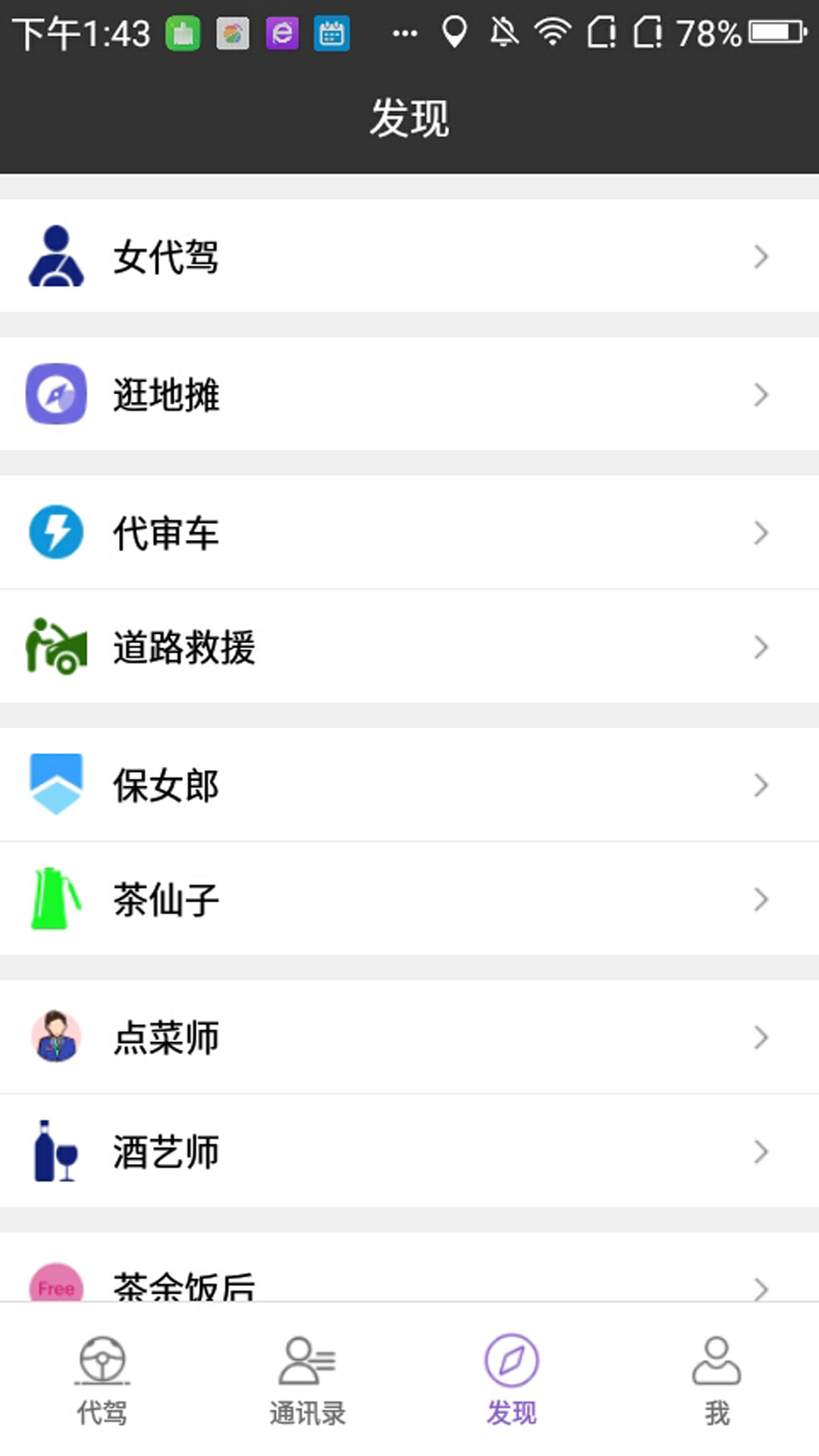The image size is (819, 1456).
Task: Click the 酒艺师 wine bottle icon
Action: pos(55,1151)
